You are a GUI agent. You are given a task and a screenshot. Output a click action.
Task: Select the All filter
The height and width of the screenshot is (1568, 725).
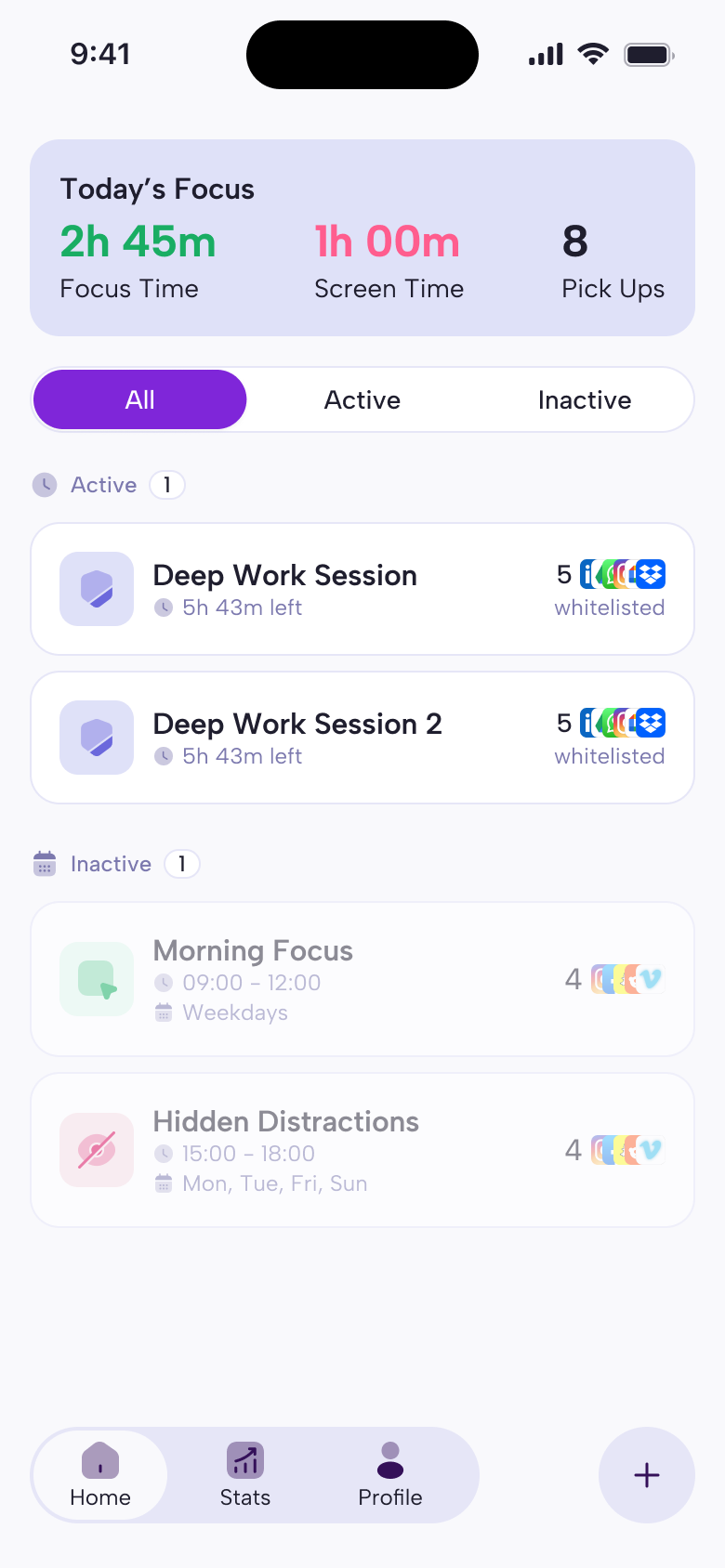point(139,399)
